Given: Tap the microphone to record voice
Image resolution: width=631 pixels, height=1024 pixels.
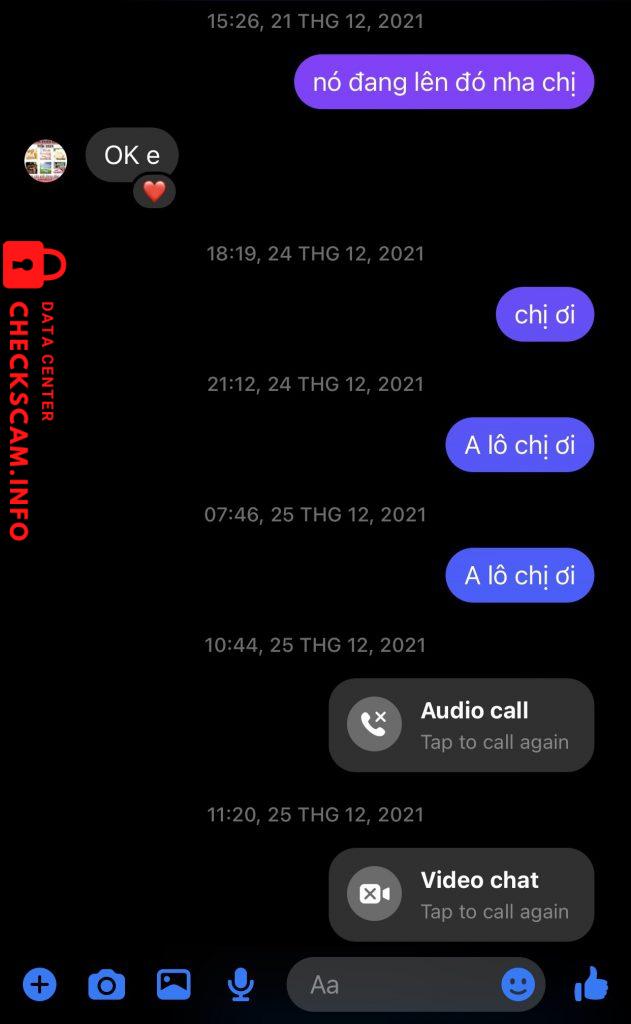Looking at the screenshot, I should [x=240, y=984].
